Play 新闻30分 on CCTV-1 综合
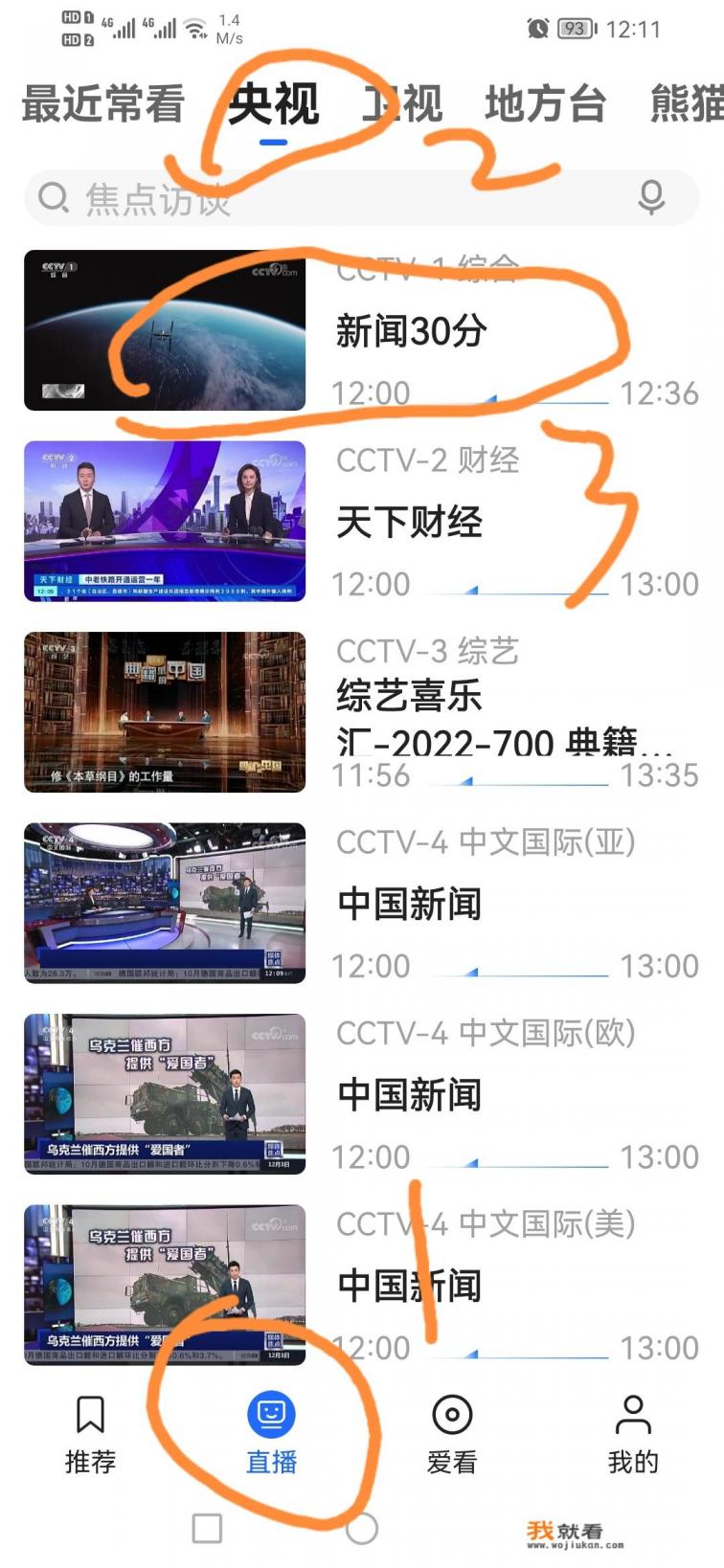724x1568 pixels. point(414,332)
